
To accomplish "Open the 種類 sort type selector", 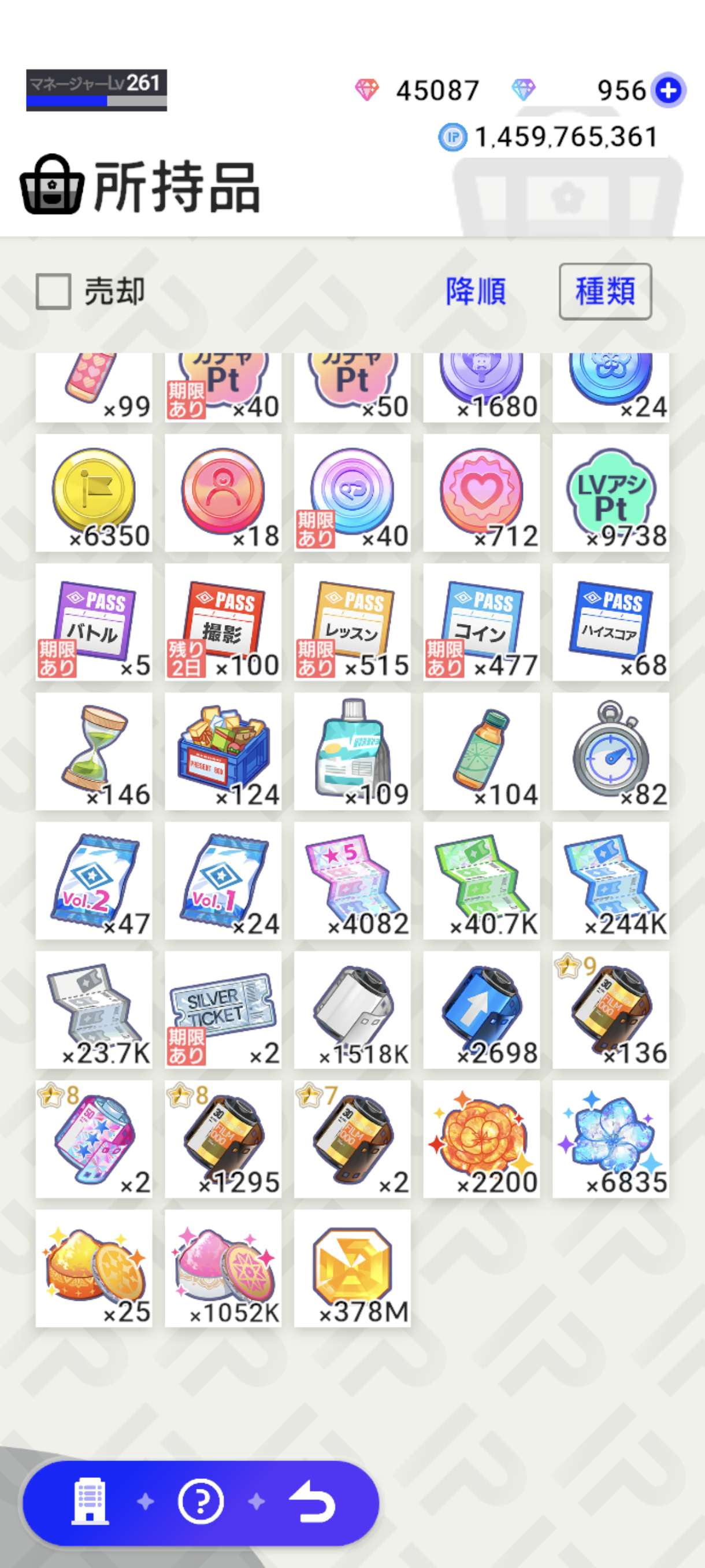I will point(604,291).
